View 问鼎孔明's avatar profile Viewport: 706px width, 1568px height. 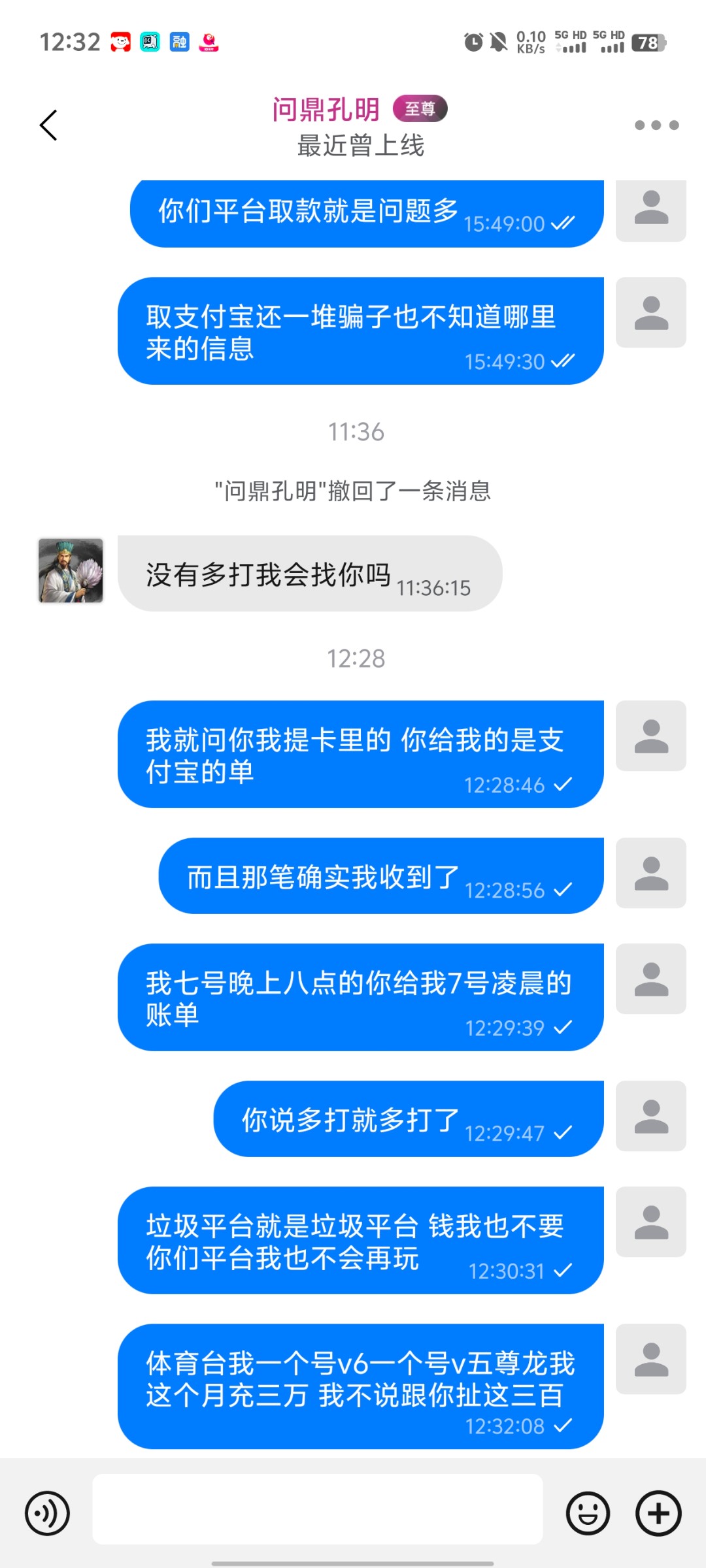coord(71,570)
